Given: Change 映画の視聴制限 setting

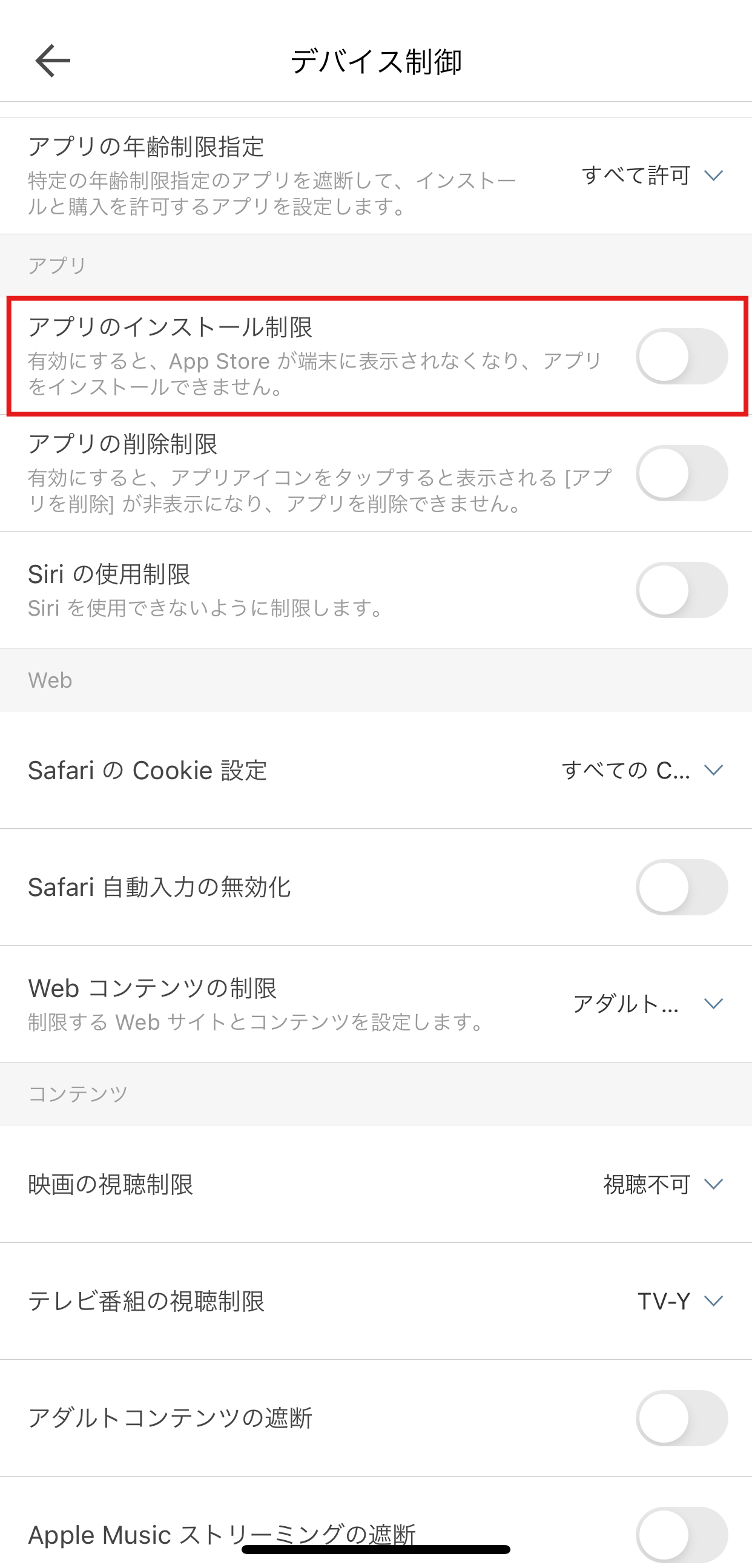Looking at the screenshot, I should click(x=663, y=1185).
